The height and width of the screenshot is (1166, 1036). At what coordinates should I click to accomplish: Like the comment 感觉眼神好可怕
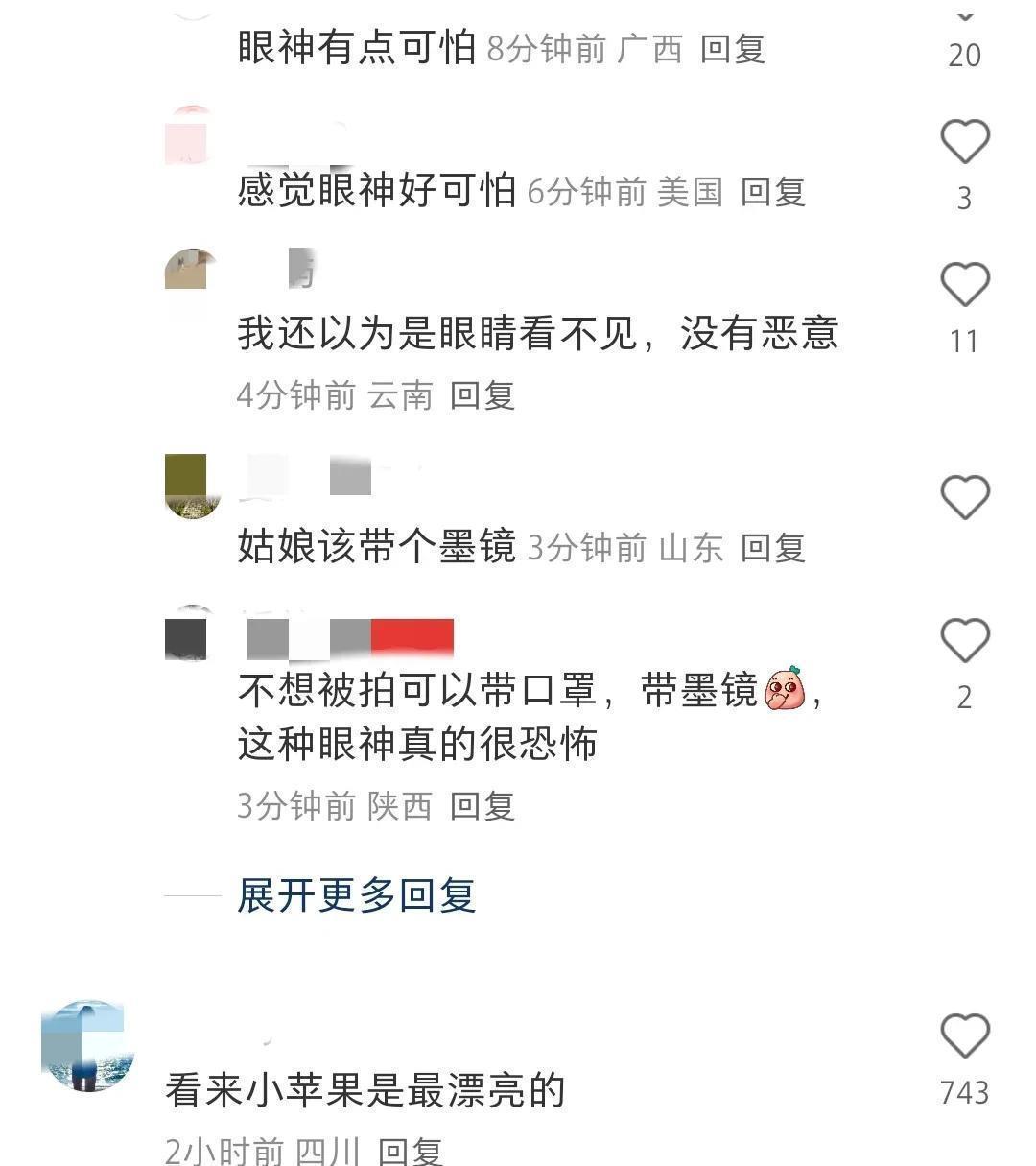[x=964, y=142]
